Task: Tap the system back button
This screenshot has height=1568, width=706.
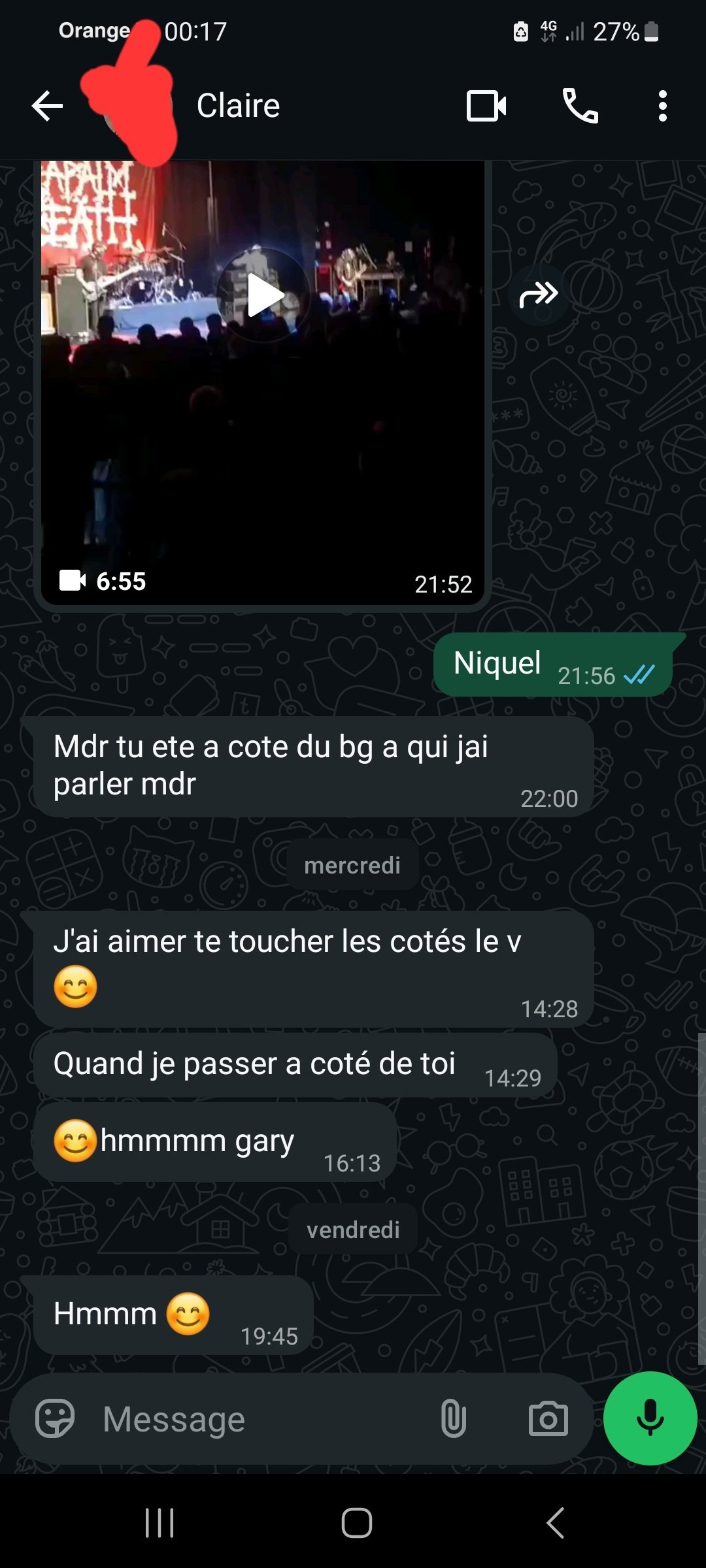Action: (x=555, y=1523)
